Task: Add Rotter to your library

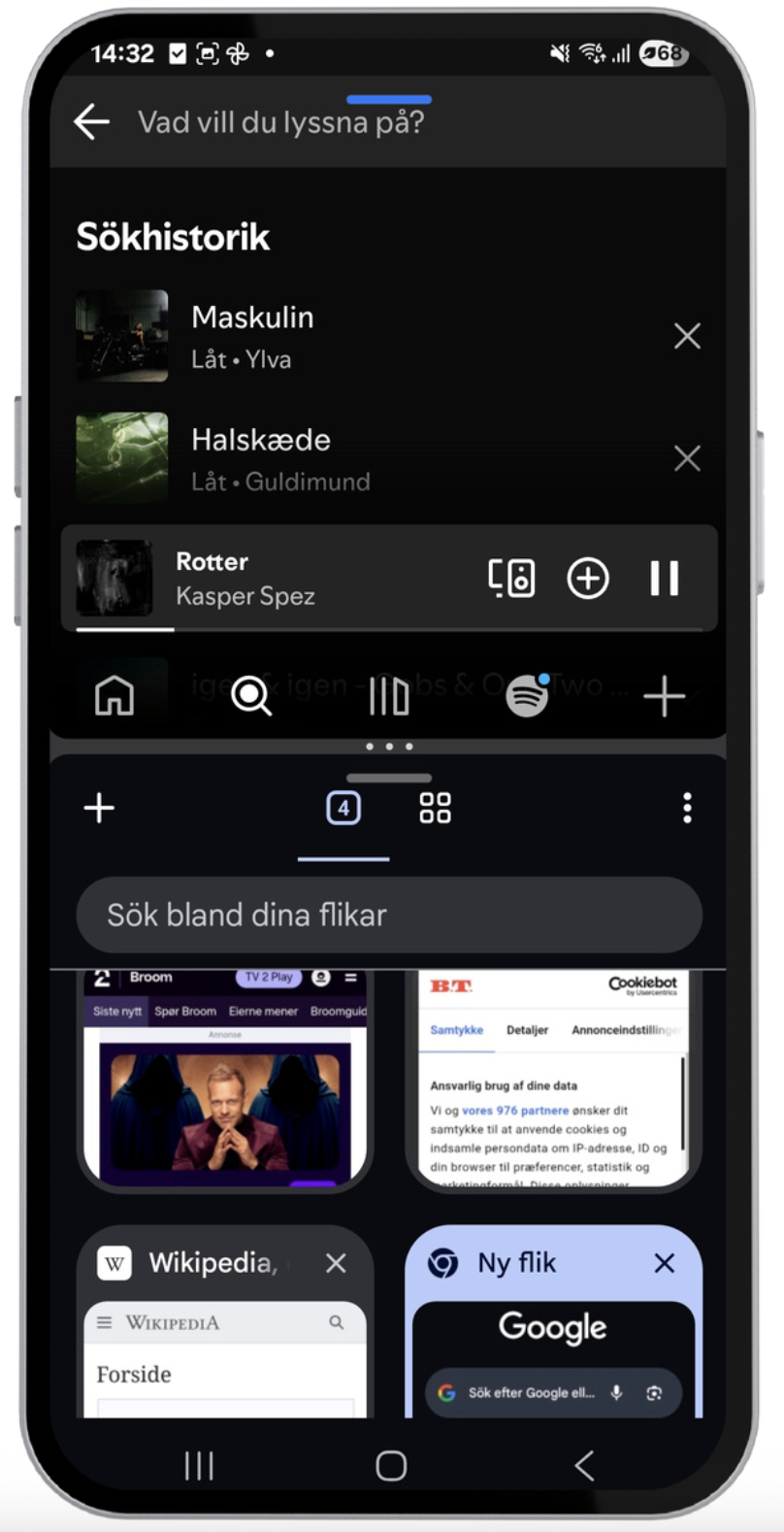Action: [587, 579]
